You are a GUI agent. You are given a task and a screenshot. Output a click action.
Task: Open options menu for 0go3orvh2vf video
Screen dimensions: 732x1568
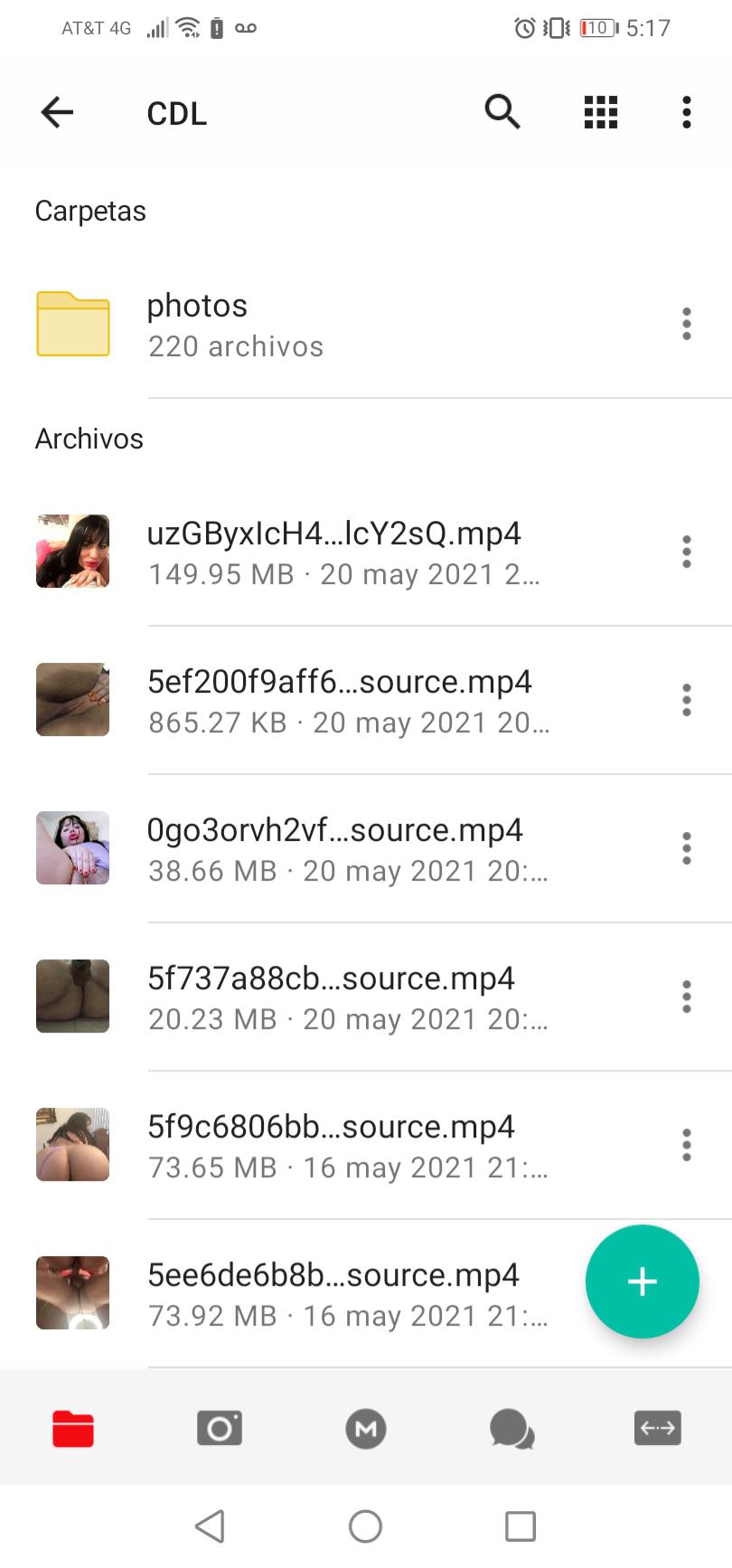point(686,848)
